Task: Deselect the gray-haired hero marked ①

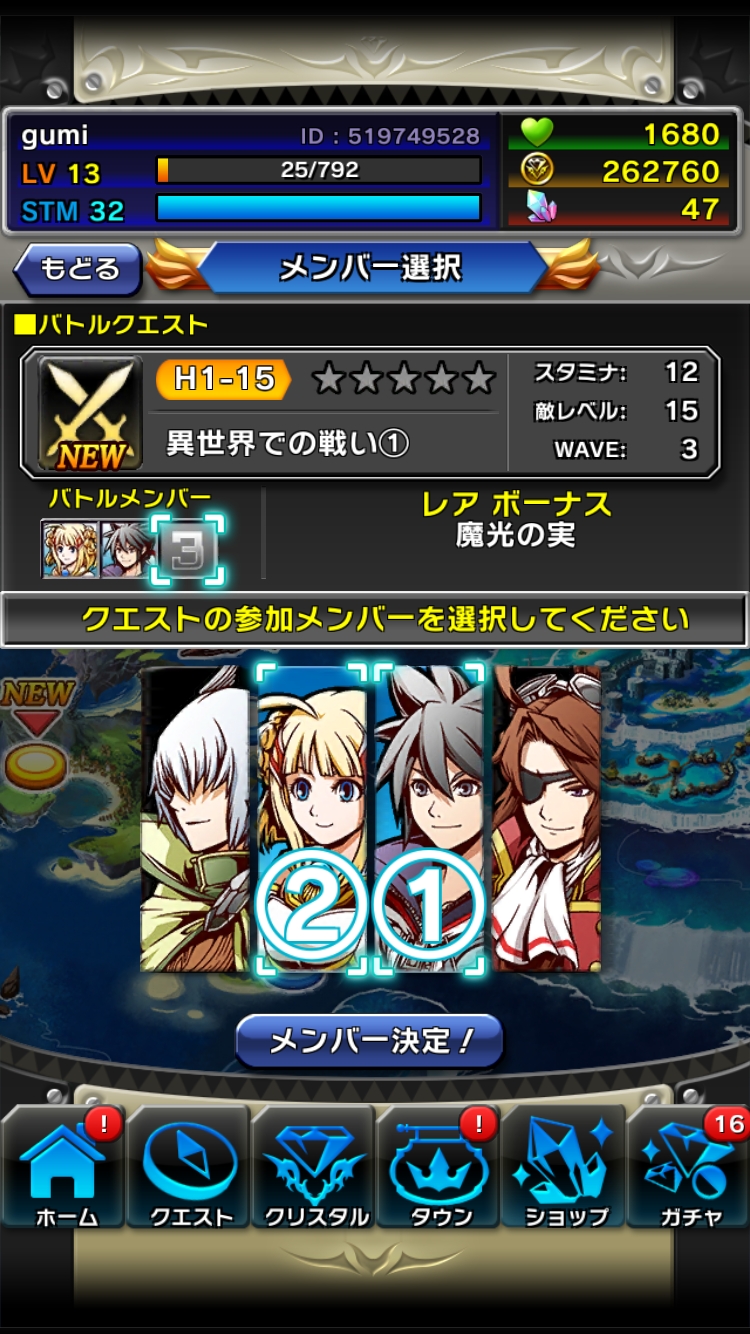Action: (430, 818)
